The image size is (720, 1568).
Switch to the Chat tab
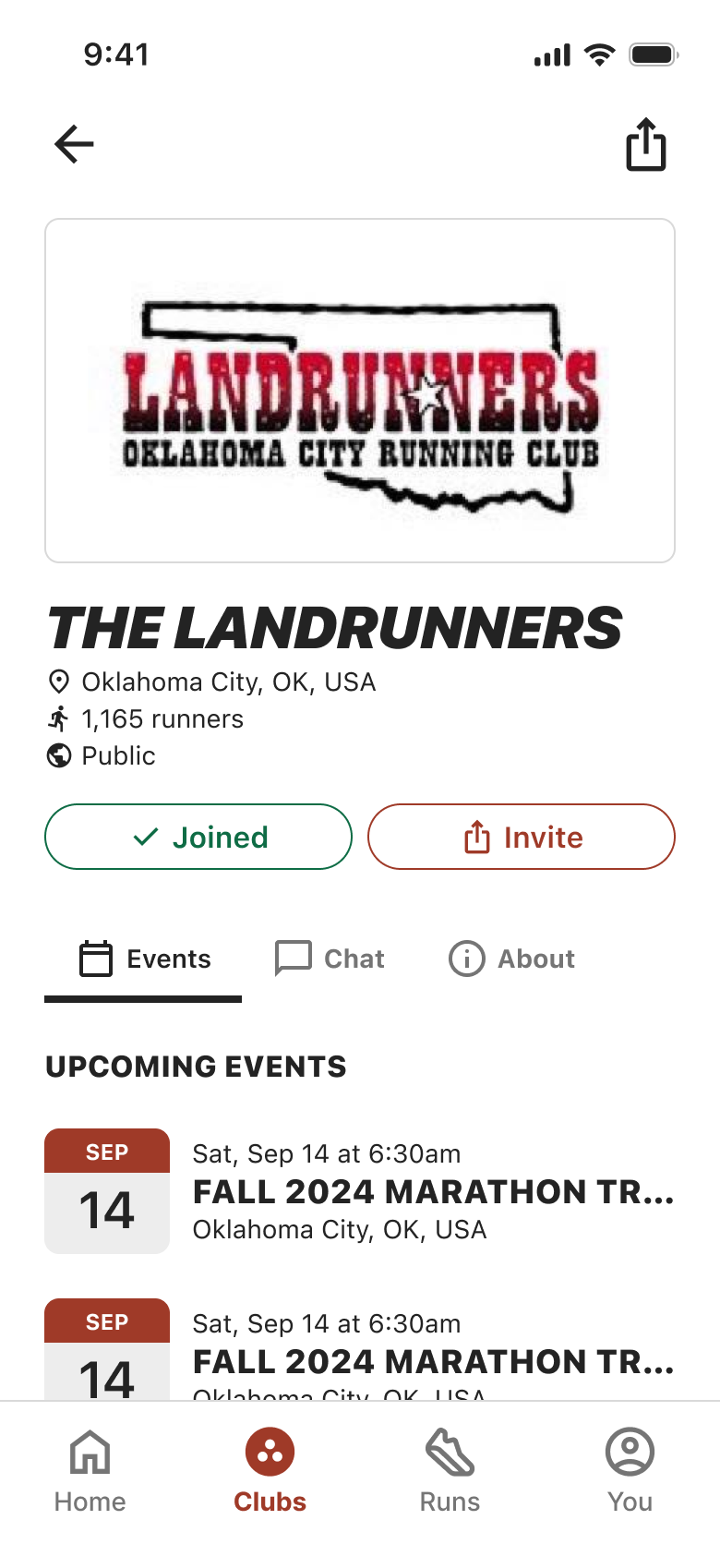(330, 959)
